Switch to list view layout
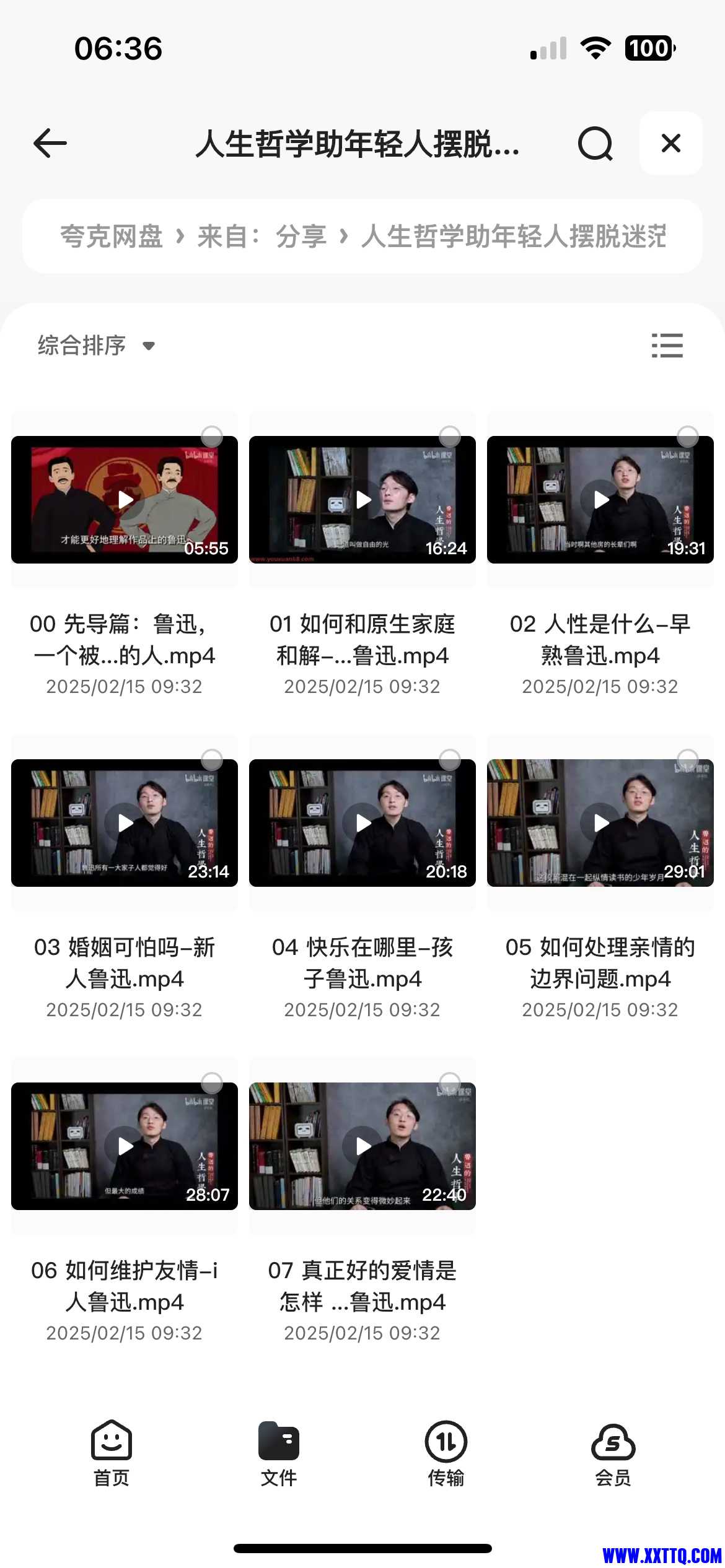 [x=667, y=346]
